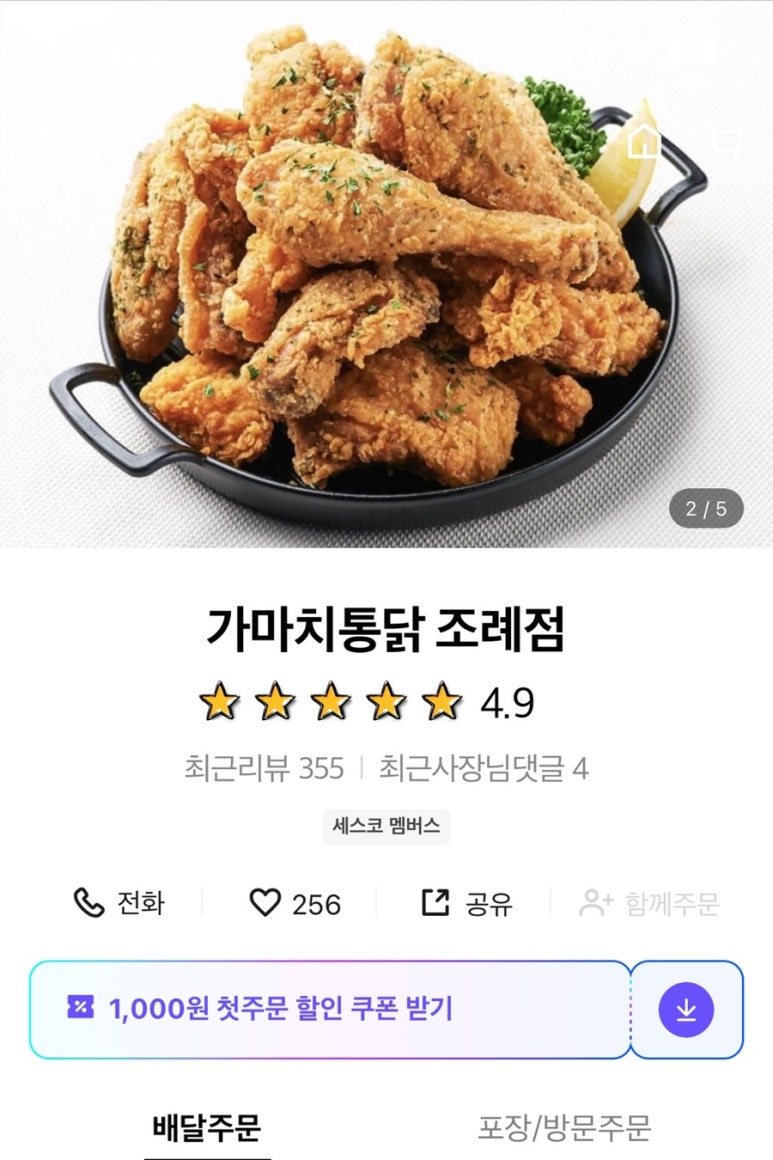Image resolution: width=773 pixels, height=1160 pixels.
Task: Share this store via 공유
Action: 467,904
